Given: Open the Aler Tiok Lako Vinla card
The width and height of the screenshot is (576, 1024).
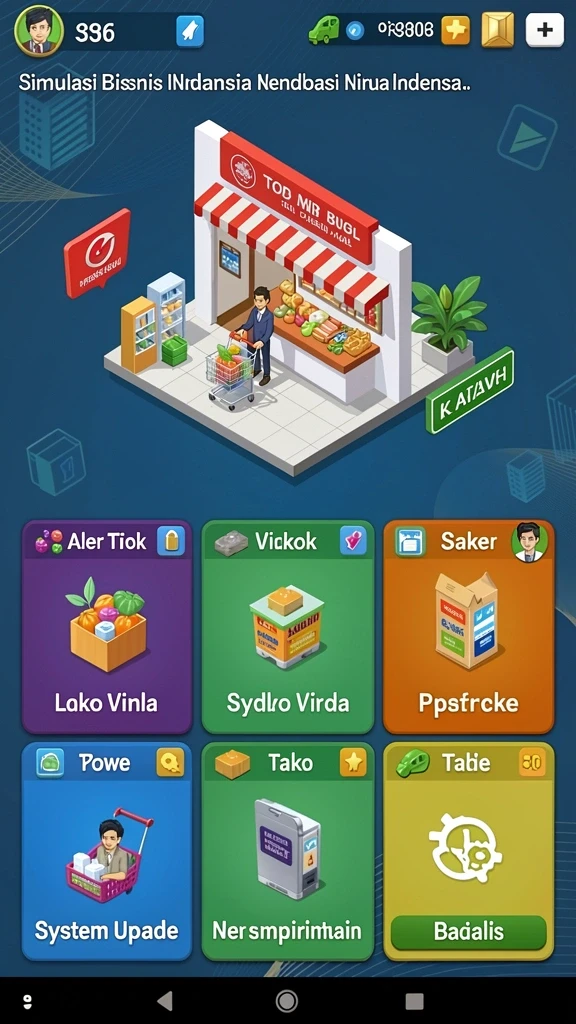Looking at the screenshot, I should pyautogui.click(x=107, y=626).
